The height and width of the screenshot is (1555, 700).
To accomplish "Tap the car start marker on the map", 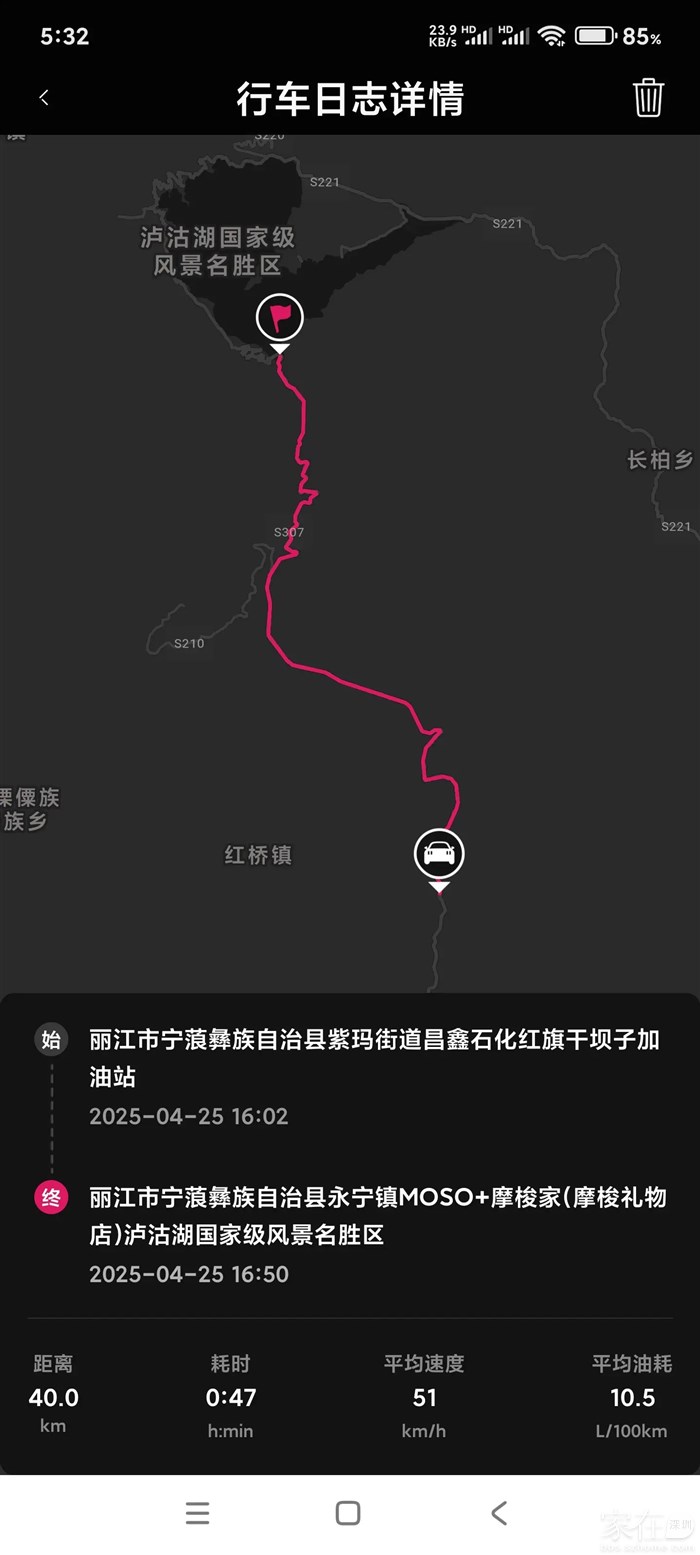I will pyautogui.click(x=439, y=854).
